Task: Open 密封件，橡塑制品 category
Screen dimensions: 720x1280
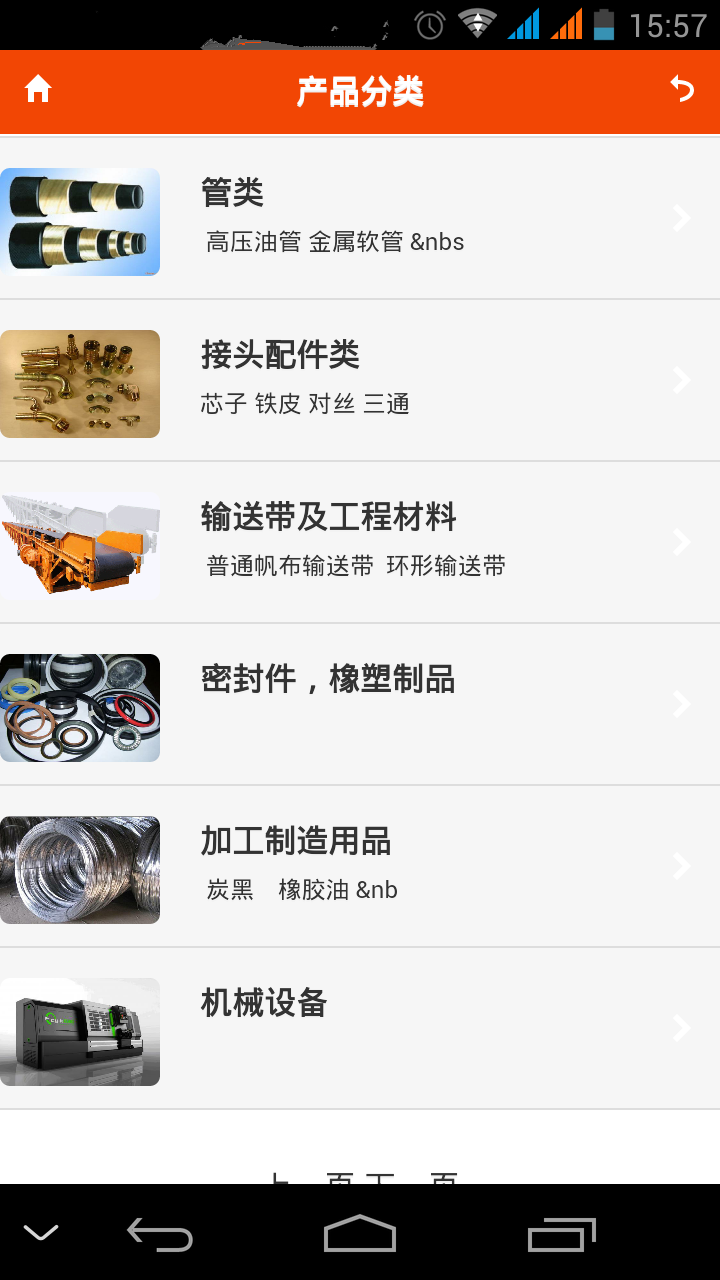Action: [360, 706]
